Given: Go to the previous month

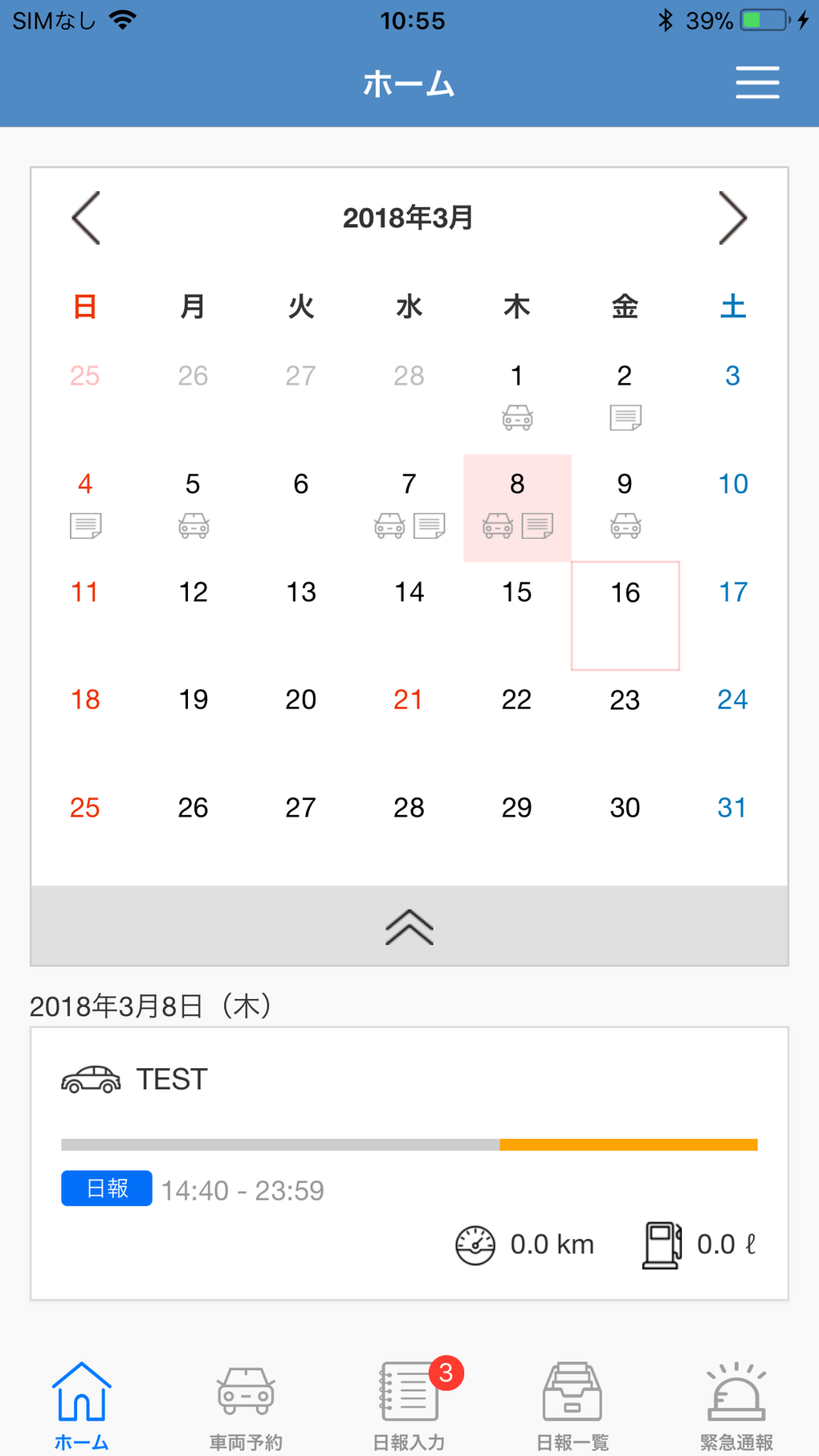Looking at the screenshot, I should (86, 218).
